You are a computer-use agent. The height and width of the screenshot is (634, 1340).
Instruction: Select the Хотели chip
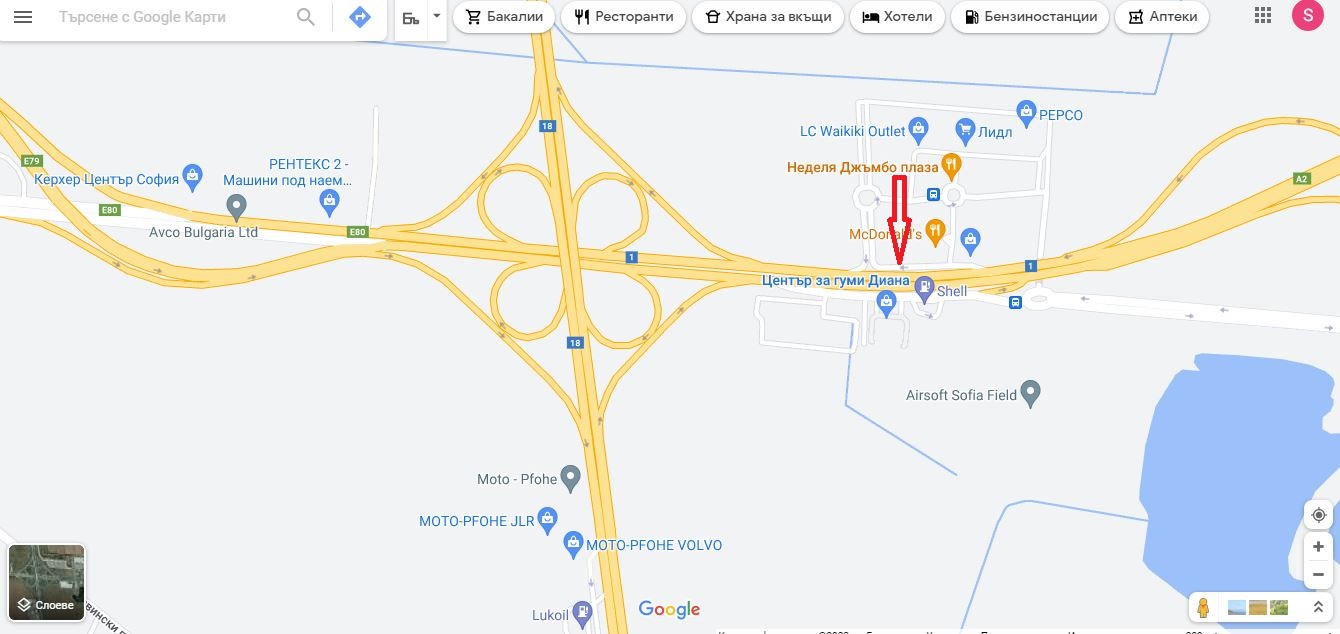pyautogui.click(x=897, y=17)
